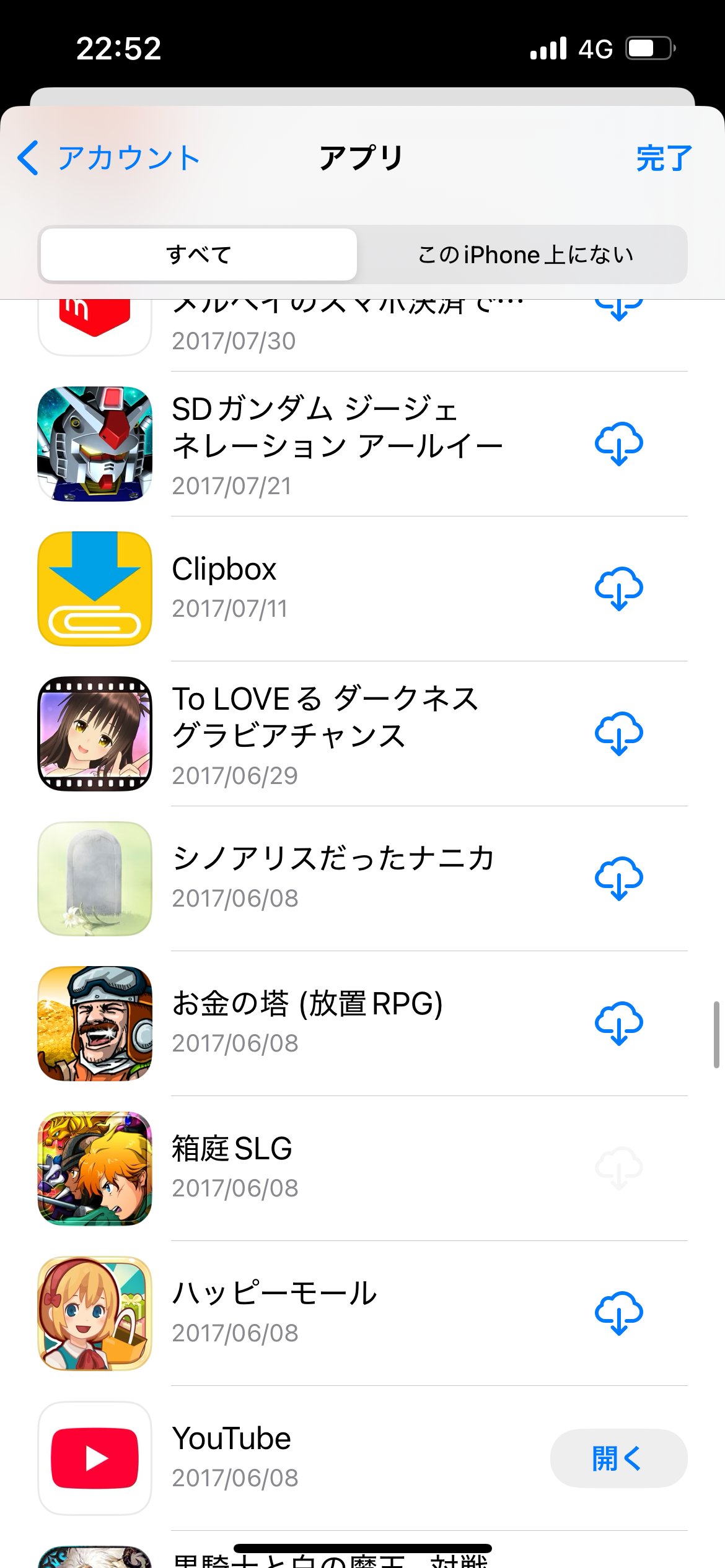Image resolution: width=725 pixels, height=1568 pixels.
Task: Open the お金の塔 (放置RPG) listing
Action: coord(310,1022)
